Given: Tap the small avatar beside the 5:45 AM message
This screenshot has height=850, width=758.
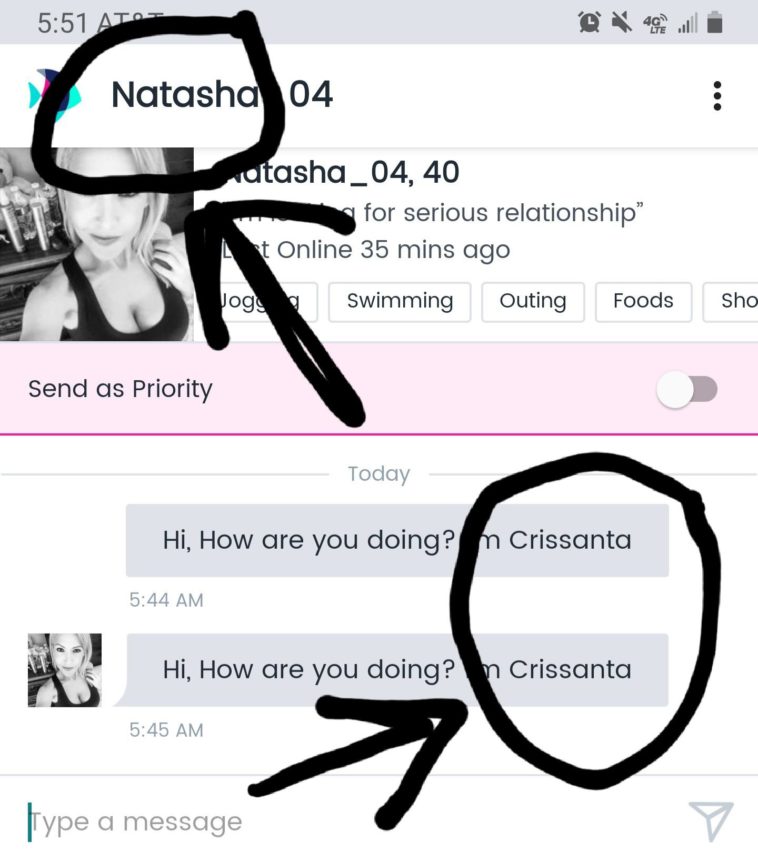Looking at the screenshot, I should coord(64,670).
